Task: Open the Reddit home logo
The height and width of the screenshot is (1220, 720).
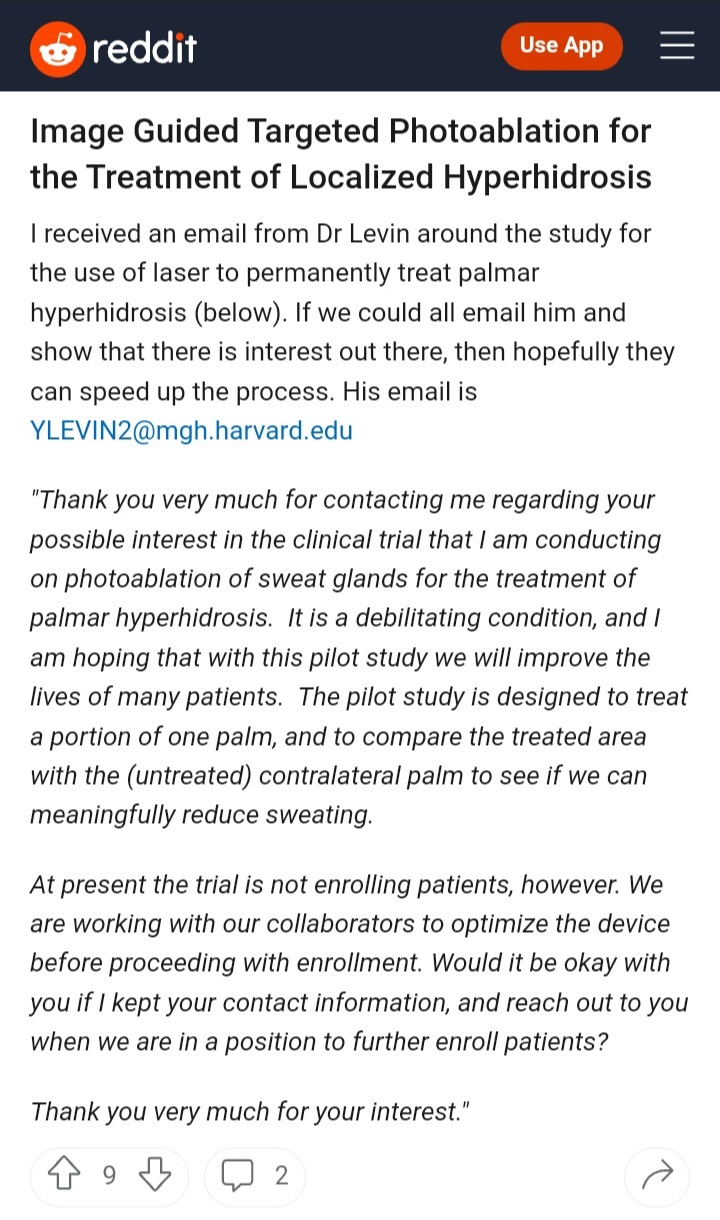Action: [113, 46]
